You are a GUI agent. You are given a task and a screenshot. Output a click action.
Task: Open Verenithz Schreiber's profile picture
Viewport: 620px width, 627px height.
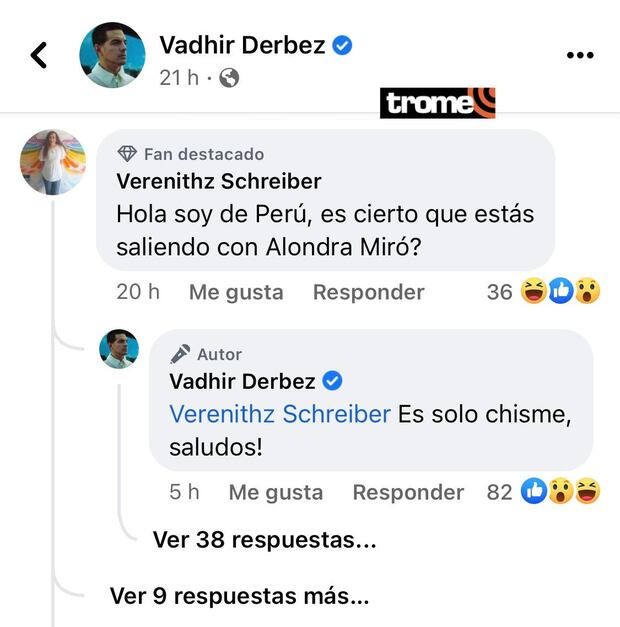point(52,161)
